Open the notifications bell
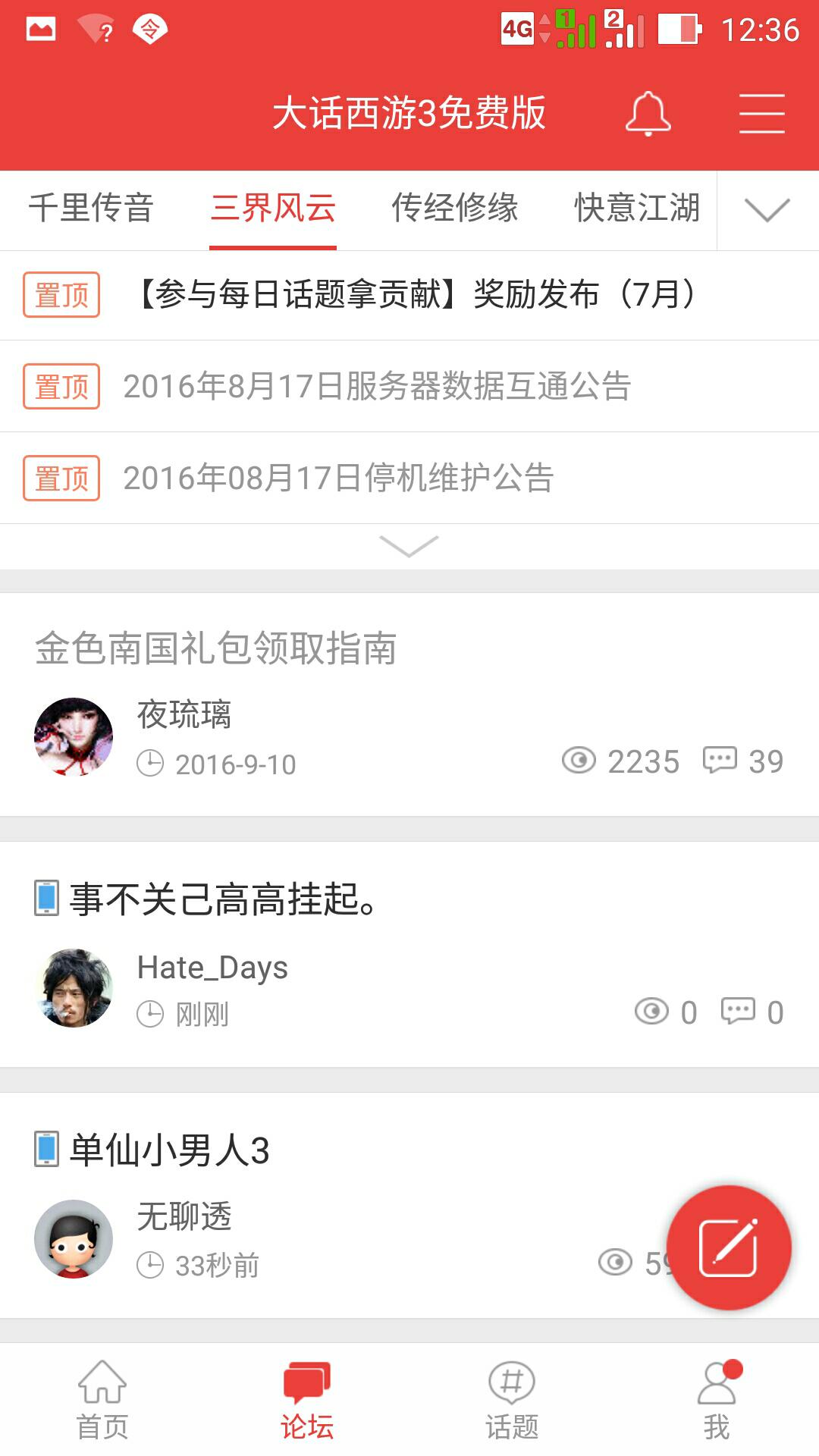The height and width of the screenshot is (1456, 819). pyautogui.click(x=648, y=114)
